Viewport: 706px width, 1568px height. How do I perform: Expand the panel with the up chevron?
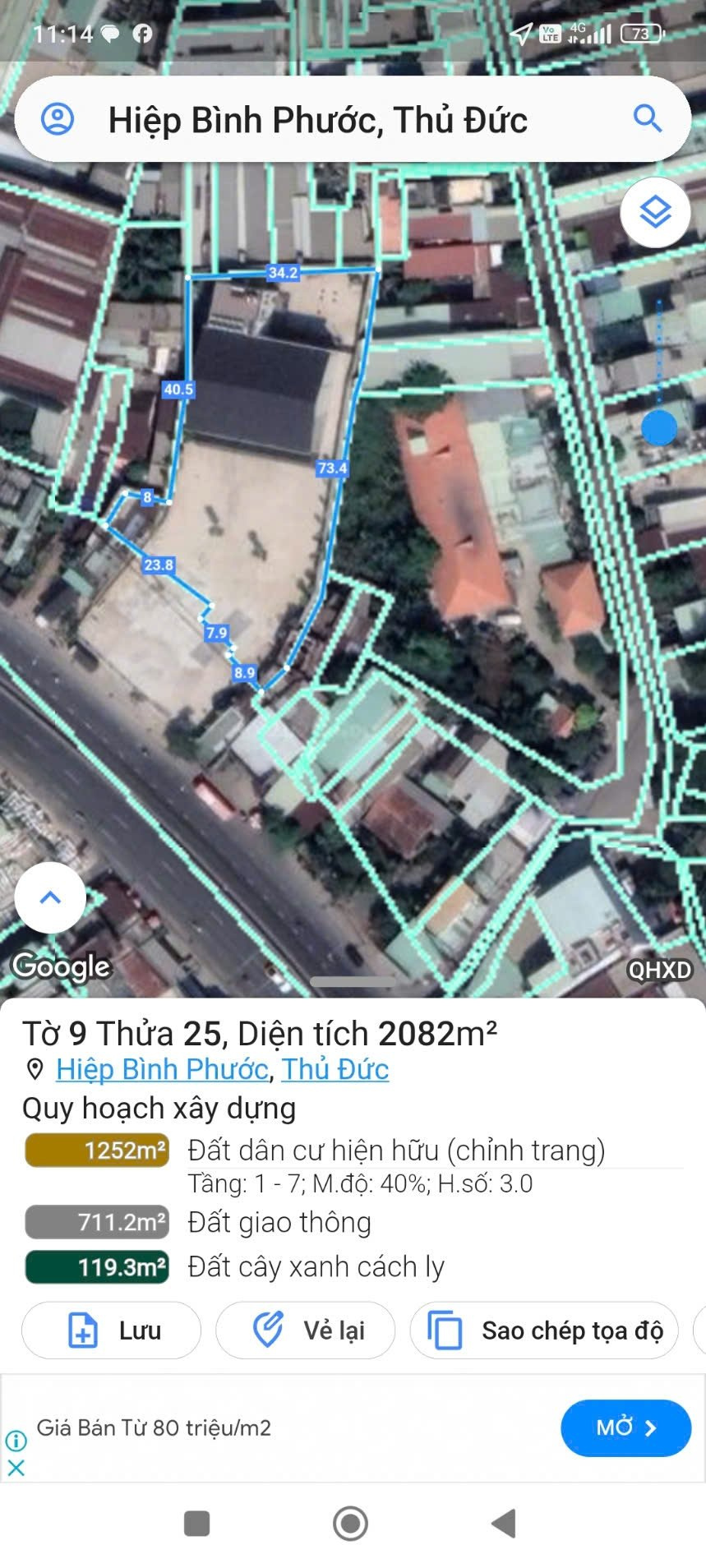(50, 897)
